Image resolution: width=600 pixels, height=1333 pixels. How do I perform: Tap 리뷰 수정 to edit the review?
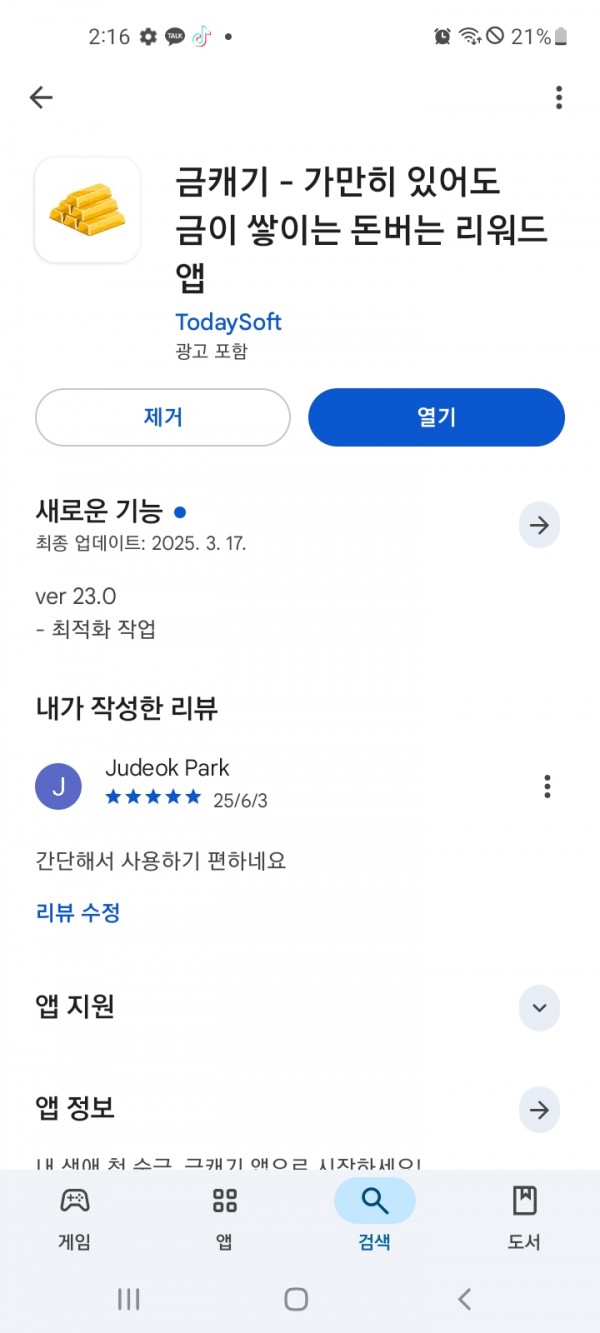pos(78,912)
